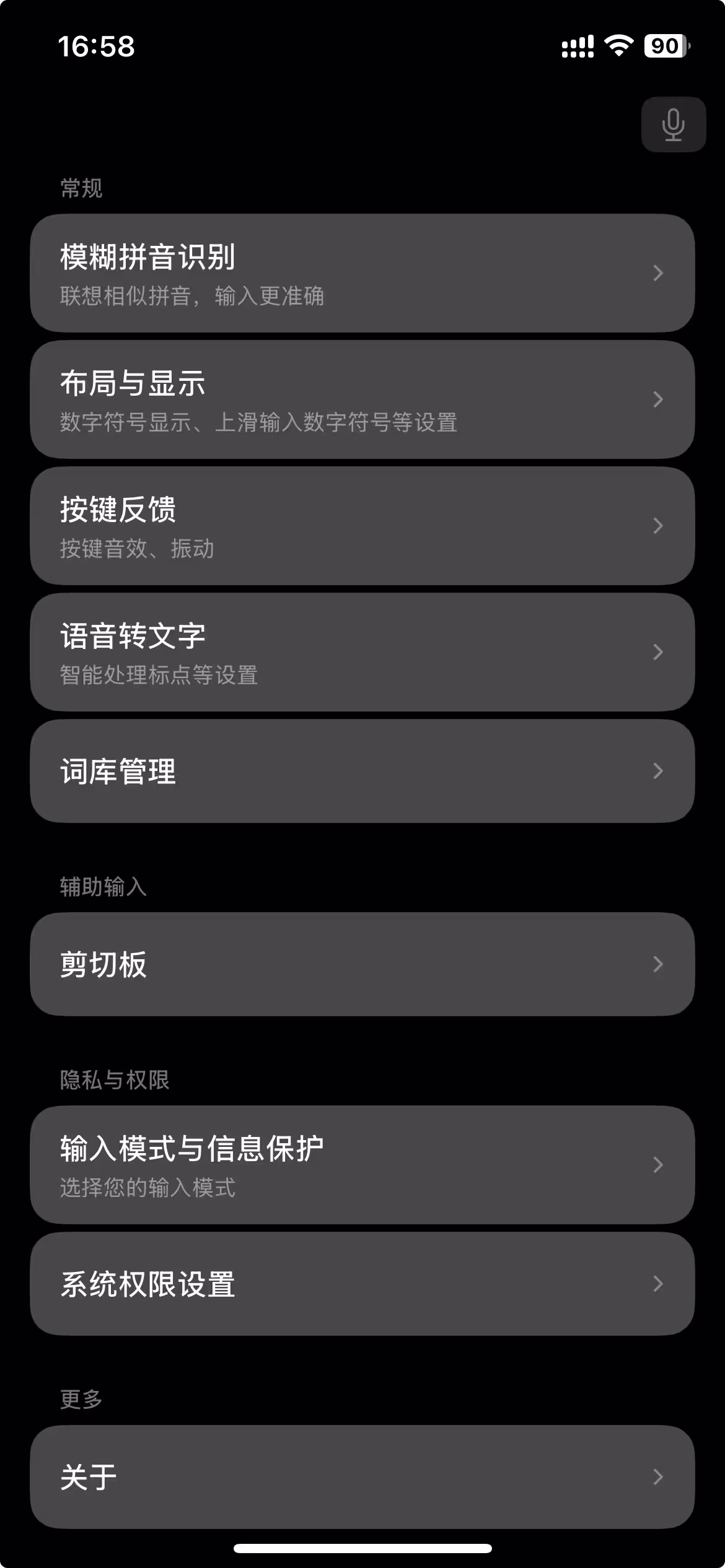The image size is (725, 1568).
Task: Open 模糊拼音识别 settings
Action: (x=362, y=273)
